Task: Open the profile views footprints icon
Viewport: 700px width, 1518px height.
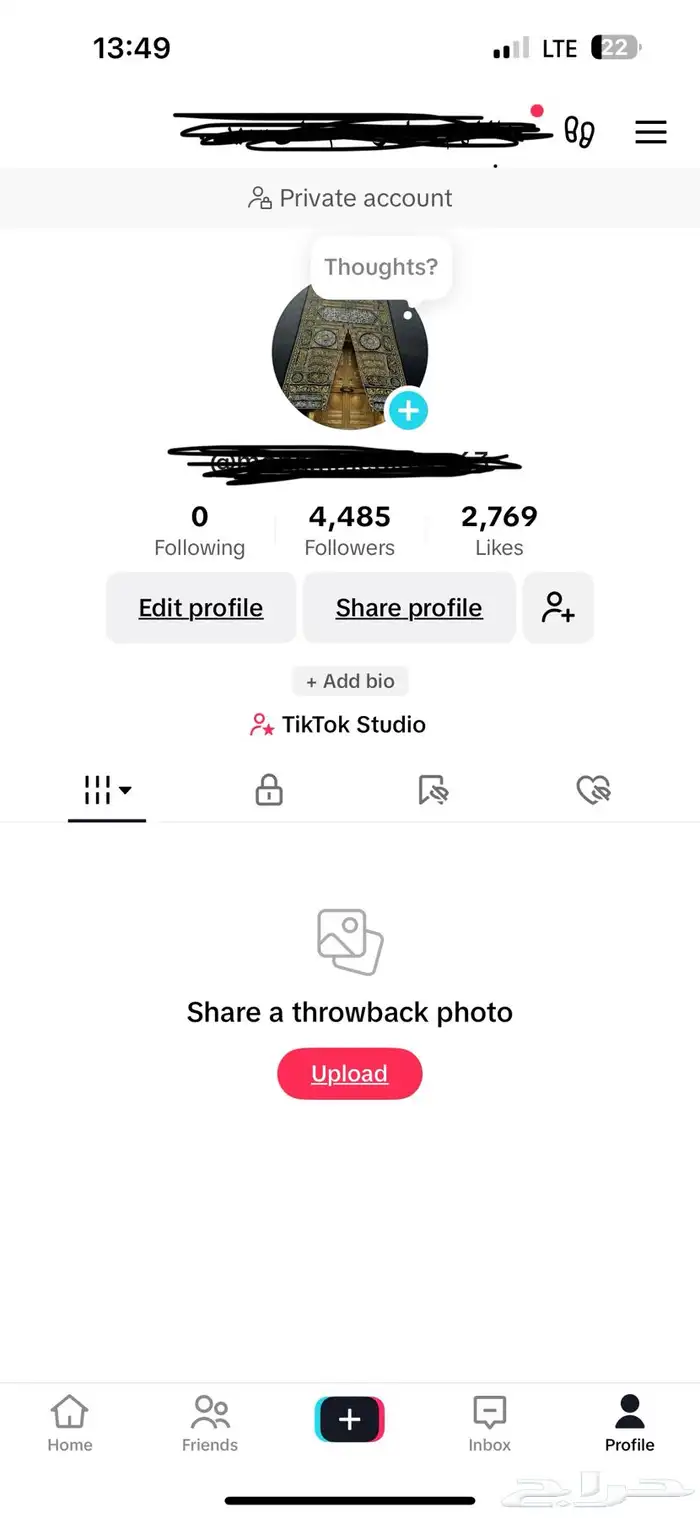Action: tap(579, 132)
